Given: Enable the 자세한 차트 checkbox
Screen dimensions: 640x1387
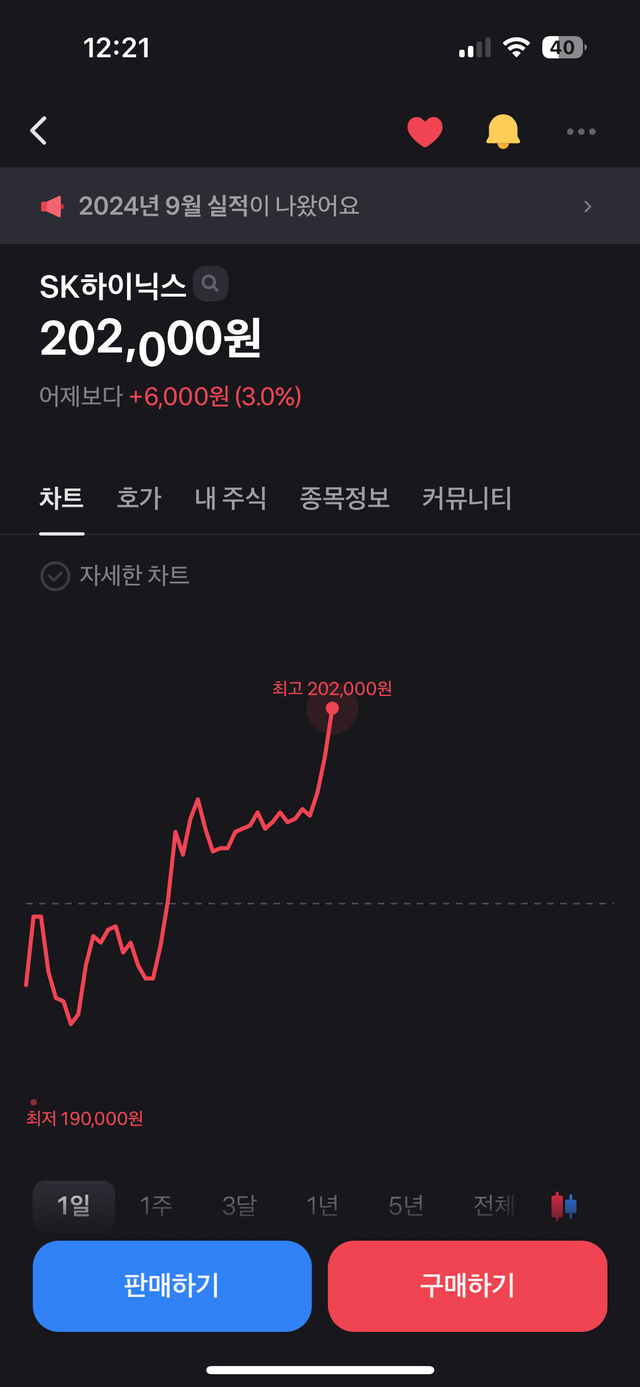Looking at the screenshot, I should pyautogui.click(x=55, y=576).
